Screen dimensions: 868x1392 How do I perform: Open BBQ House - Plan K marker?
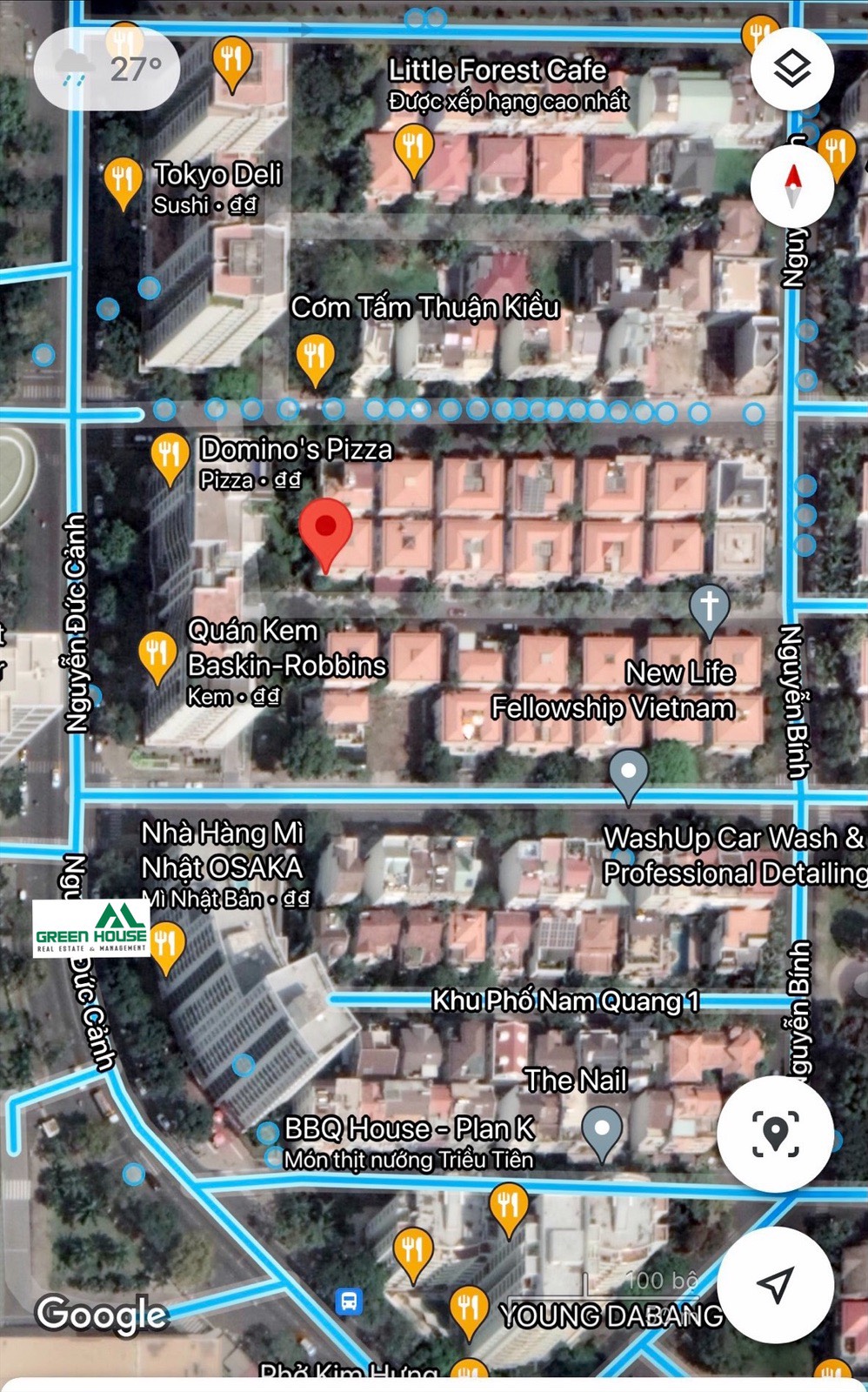pyautogui.click(x=509, y=1207)
